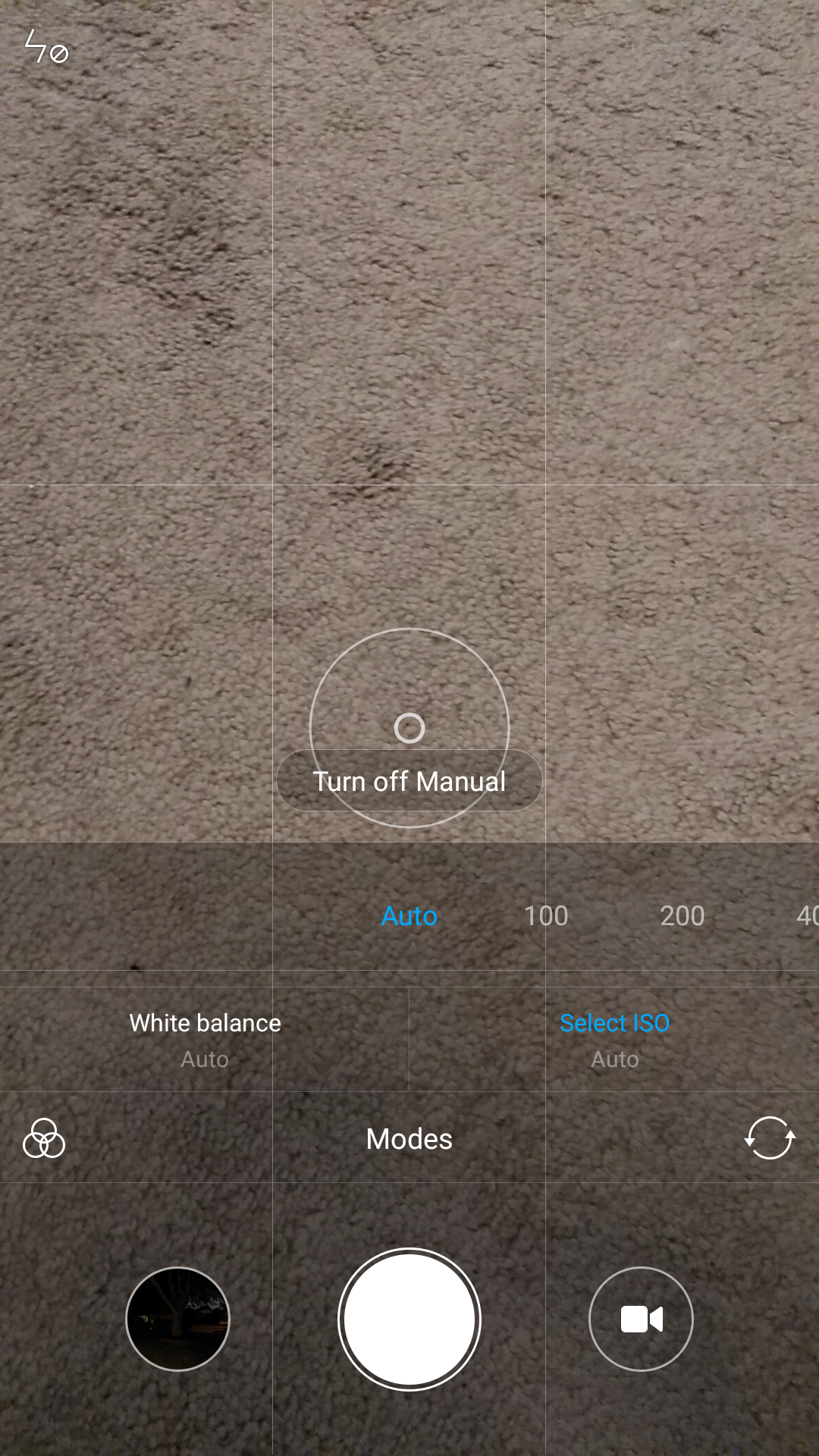Open the last photo thumbnail
The height and width of the screenshot is (1456, 819).
point(177,1319)
